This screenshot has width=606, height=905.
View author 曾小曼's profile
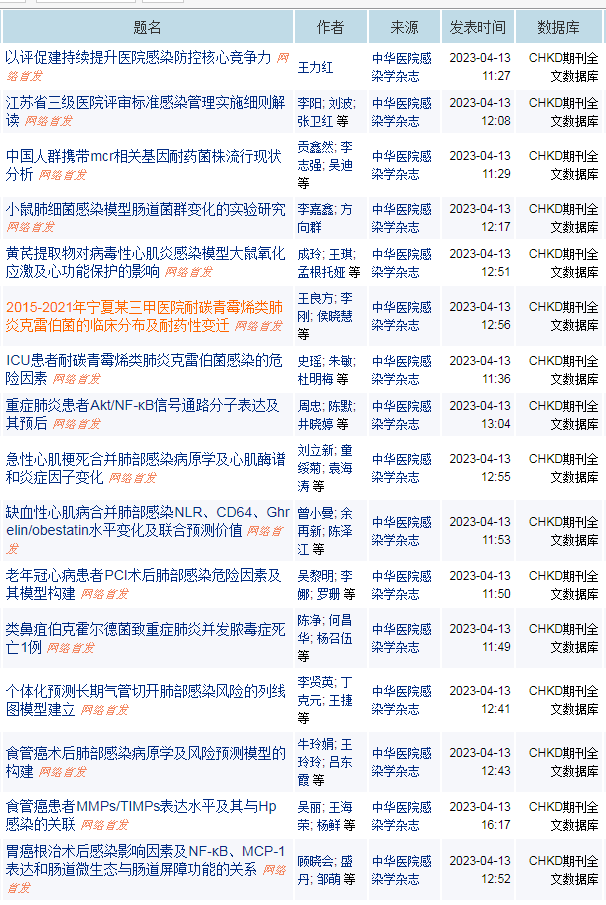[315, 513]
